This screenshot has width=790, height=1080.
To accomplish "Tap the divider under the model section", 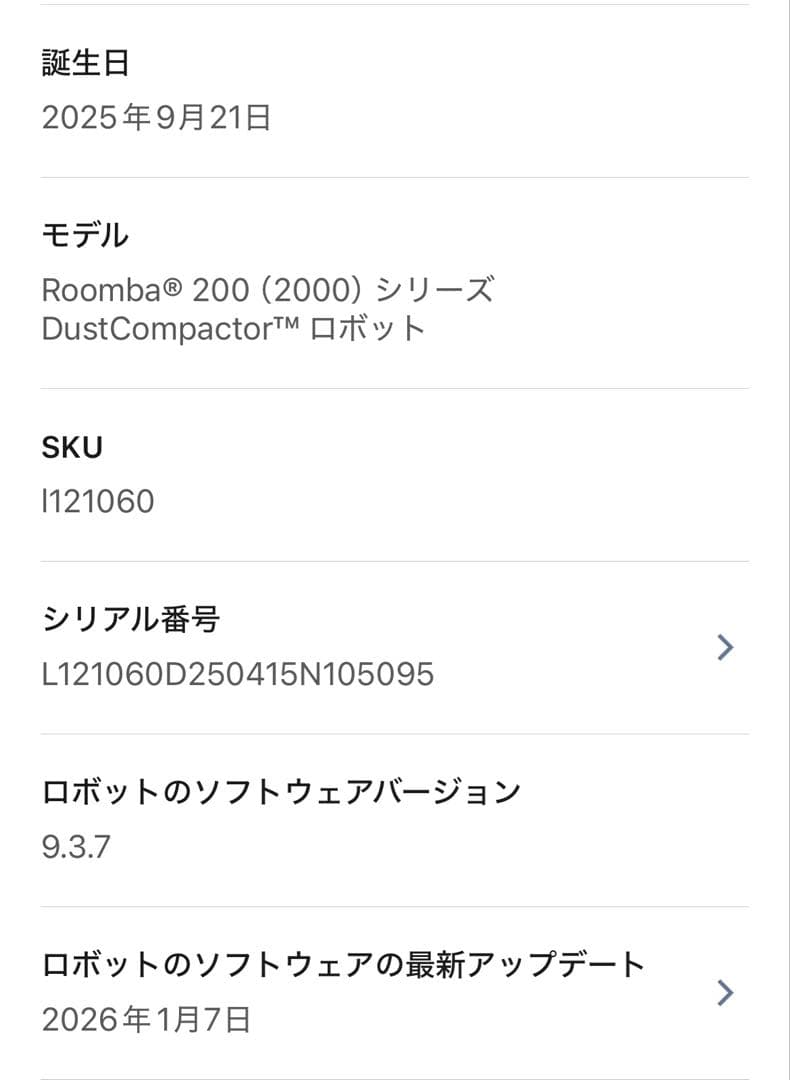I will pos(395,385).
